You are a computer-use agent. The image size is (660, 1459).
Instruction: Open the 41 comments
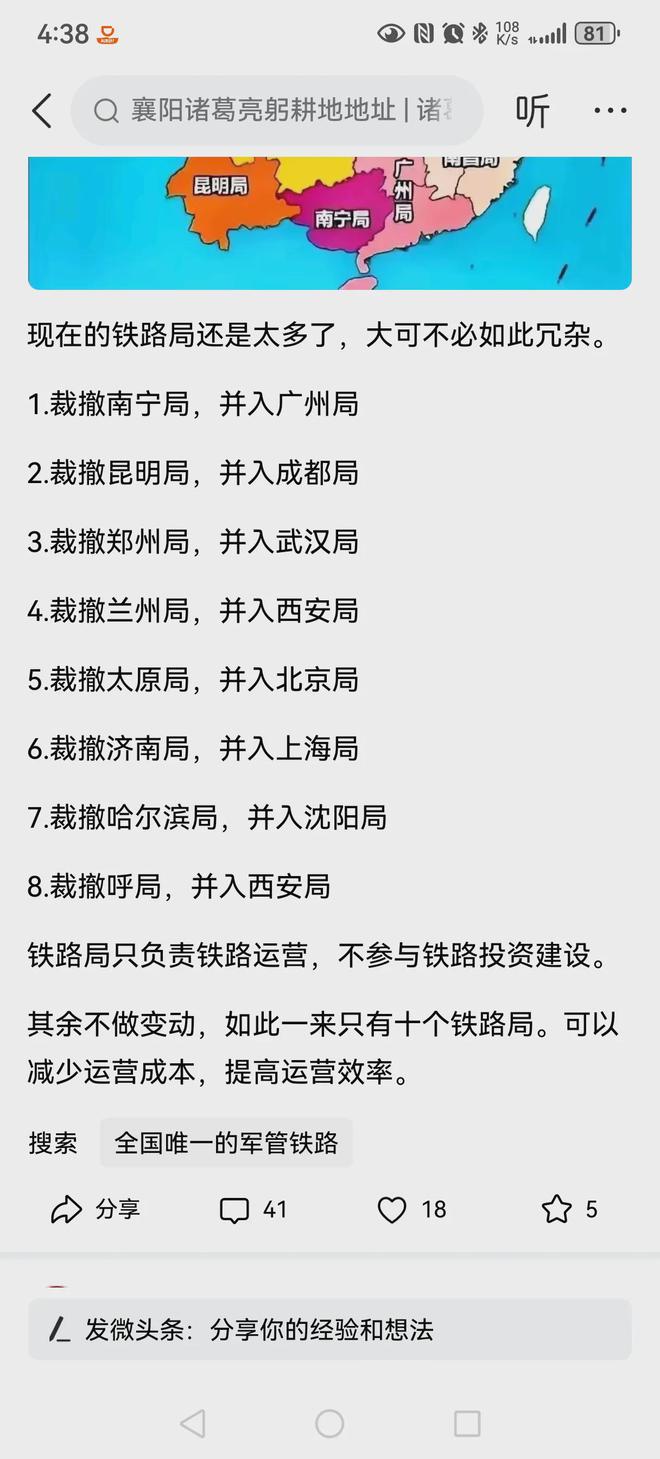click(253, 1210)
